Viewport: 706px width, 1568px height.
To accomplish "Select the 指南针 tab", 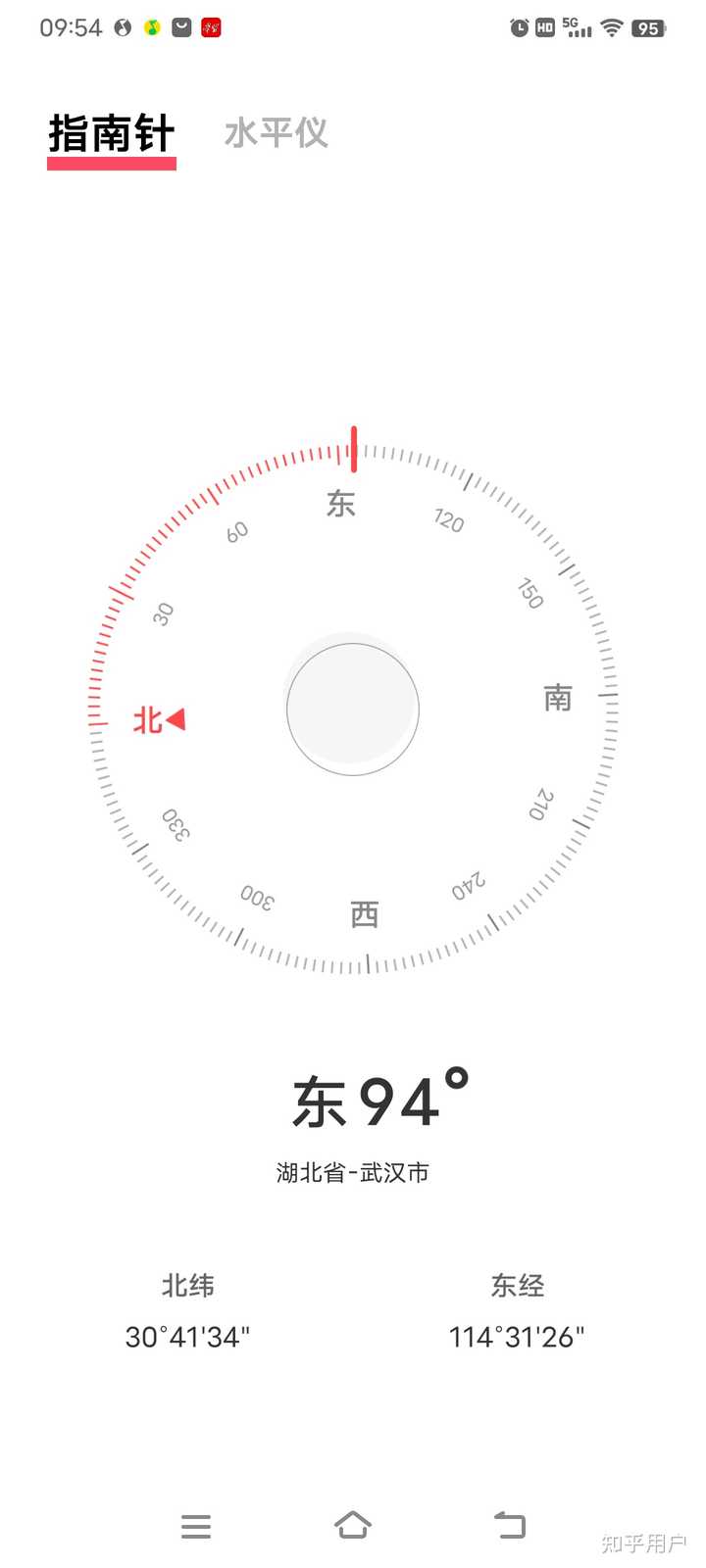I will (x=112, y=134).
